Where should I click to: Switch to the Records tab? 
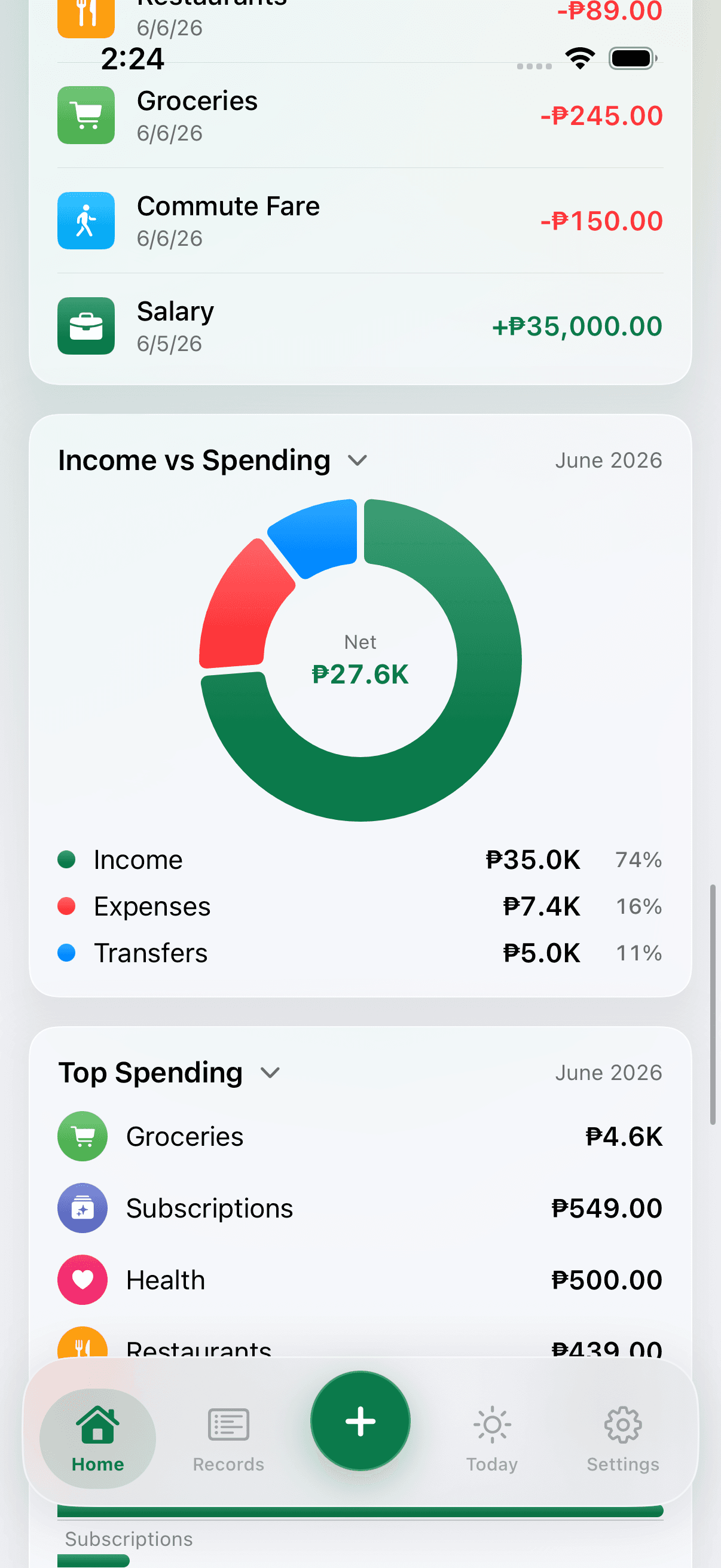pos(229,1439)
